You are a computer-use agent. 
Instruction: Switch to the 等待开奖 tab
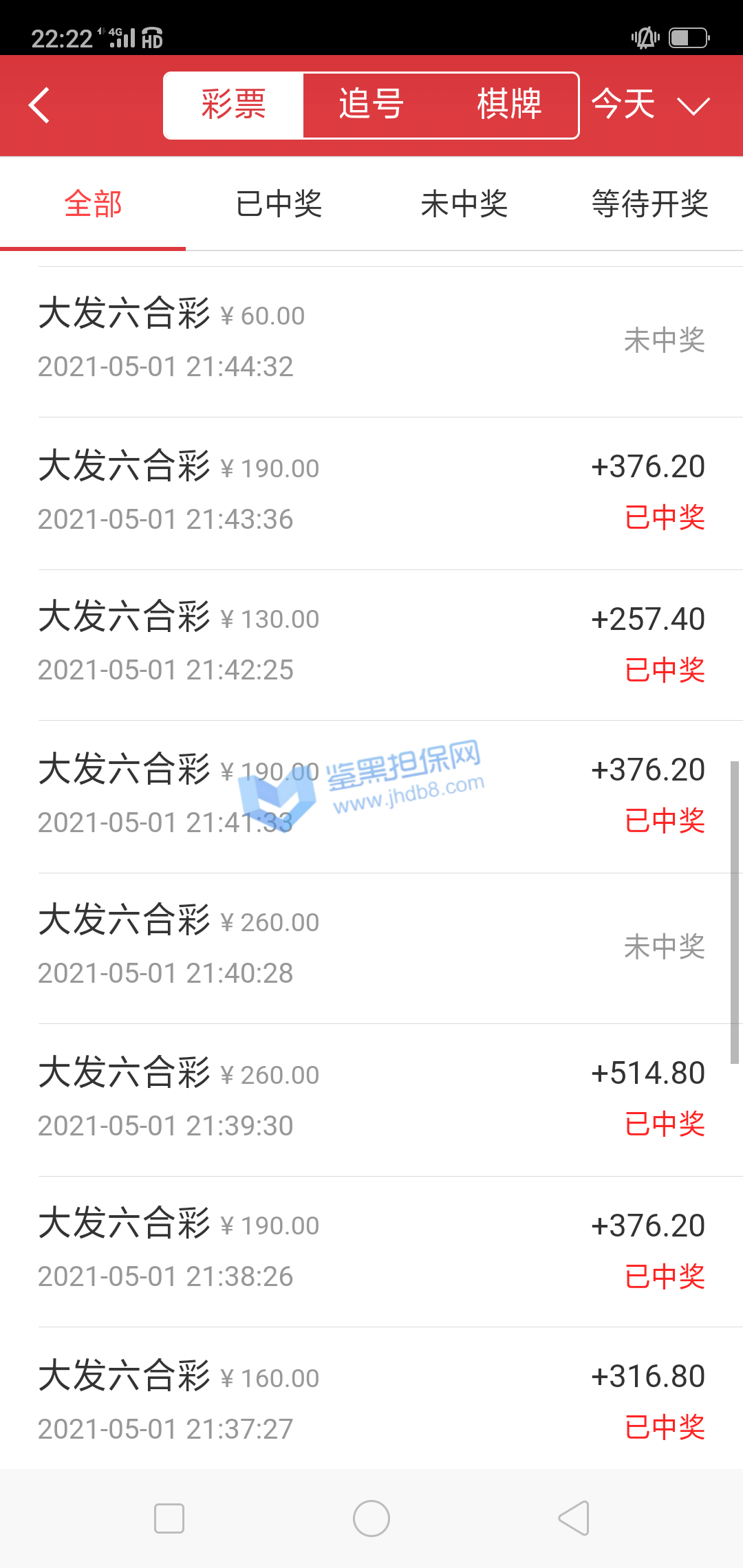coord(649,204)
